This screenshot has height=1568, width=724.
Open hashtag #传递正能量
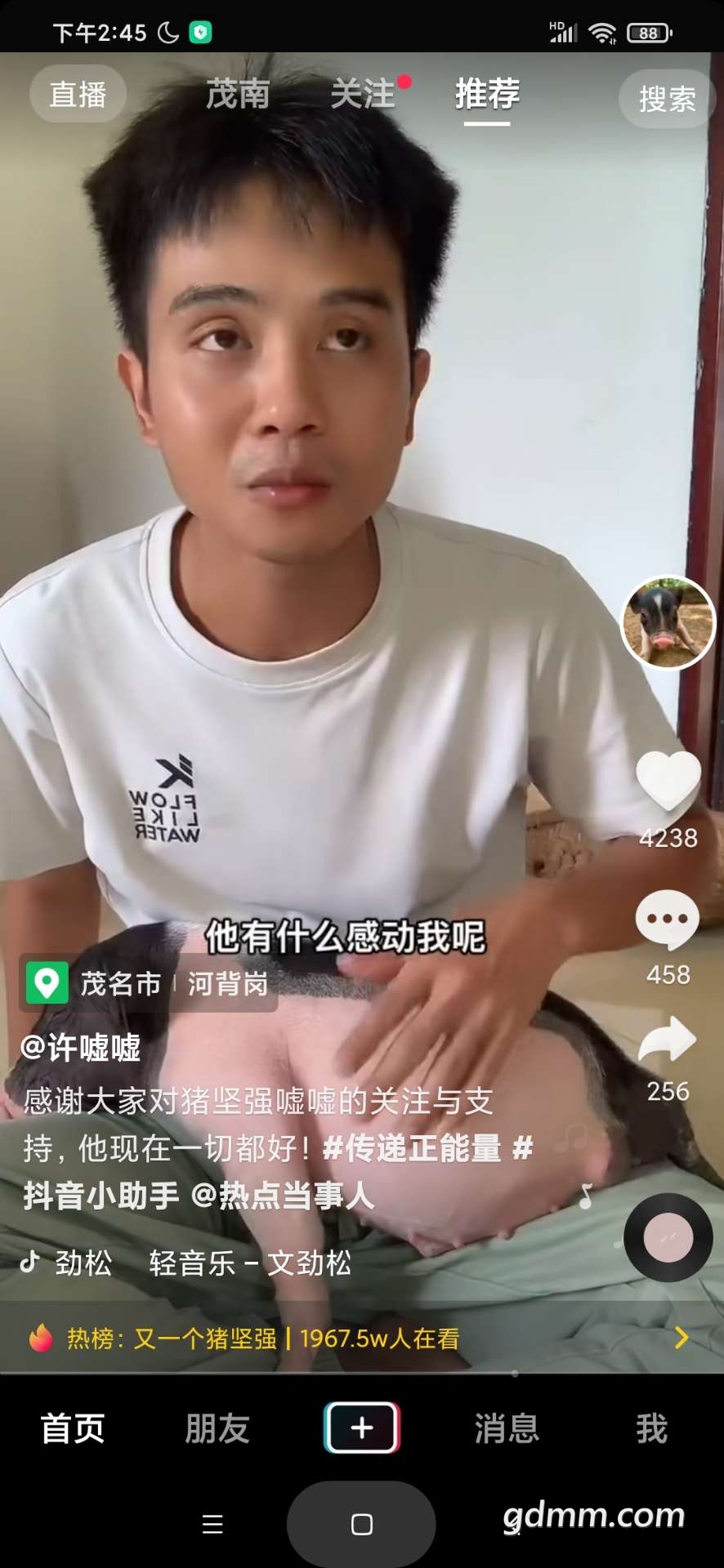tap(412, 1148)
